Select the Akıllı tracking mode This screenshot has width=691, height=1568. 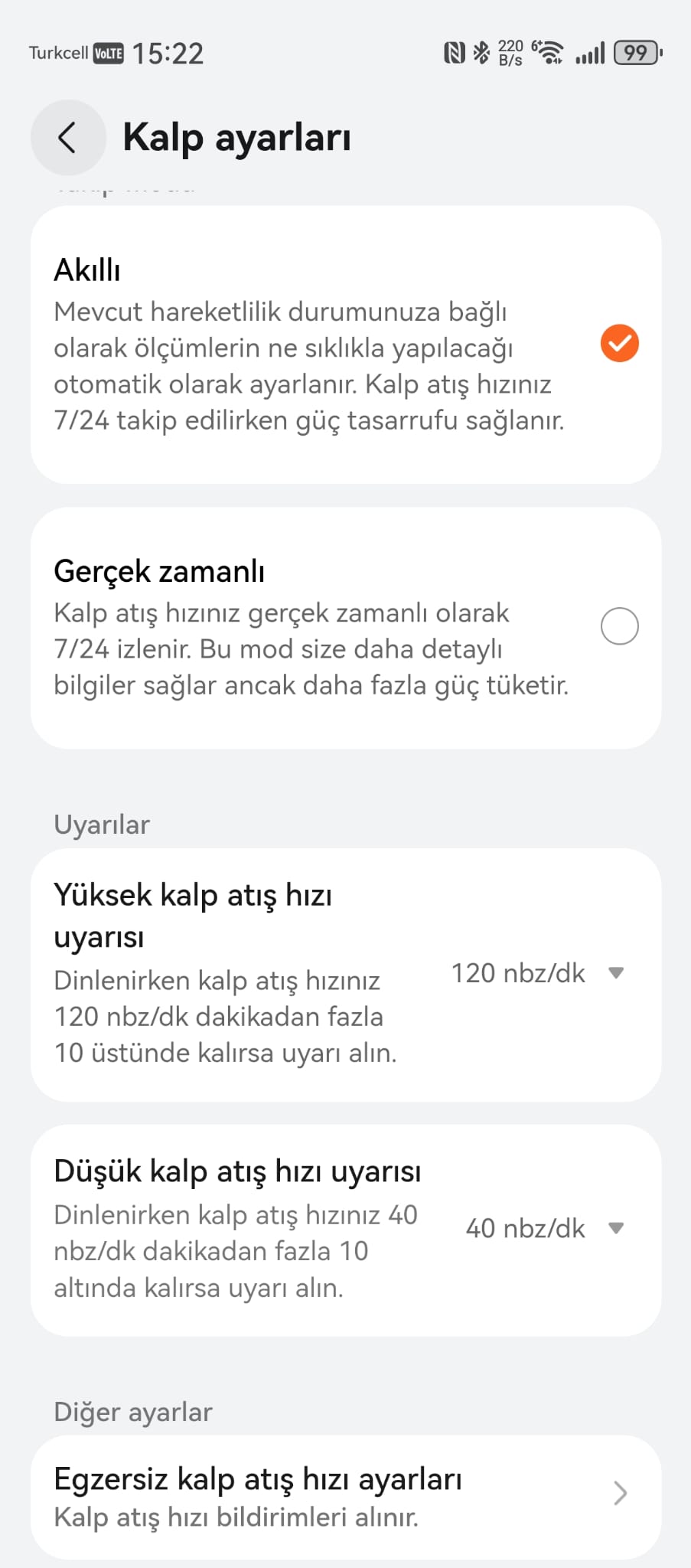click(346, 345)
